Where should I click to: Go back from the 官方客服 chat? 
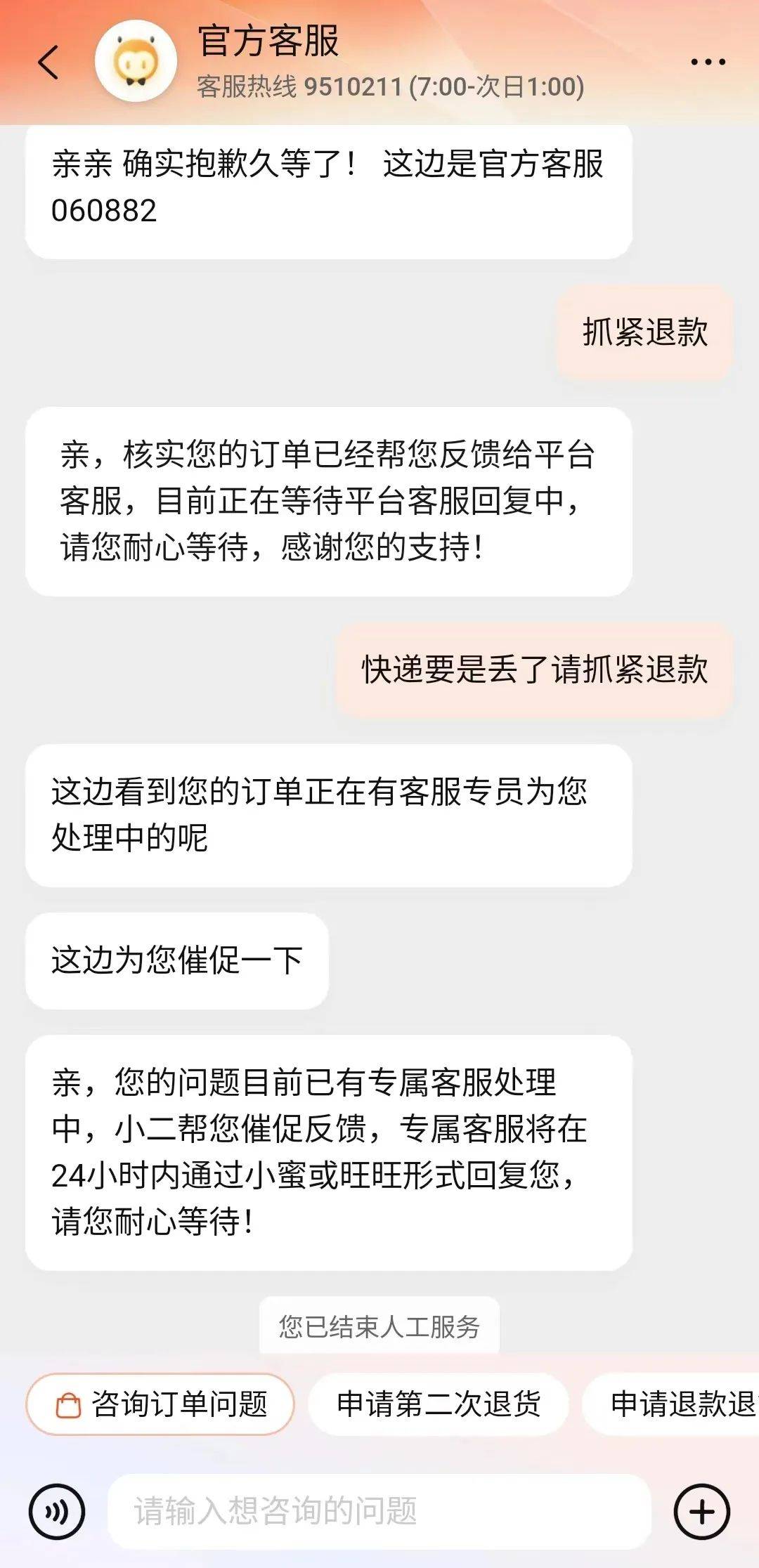48,62
